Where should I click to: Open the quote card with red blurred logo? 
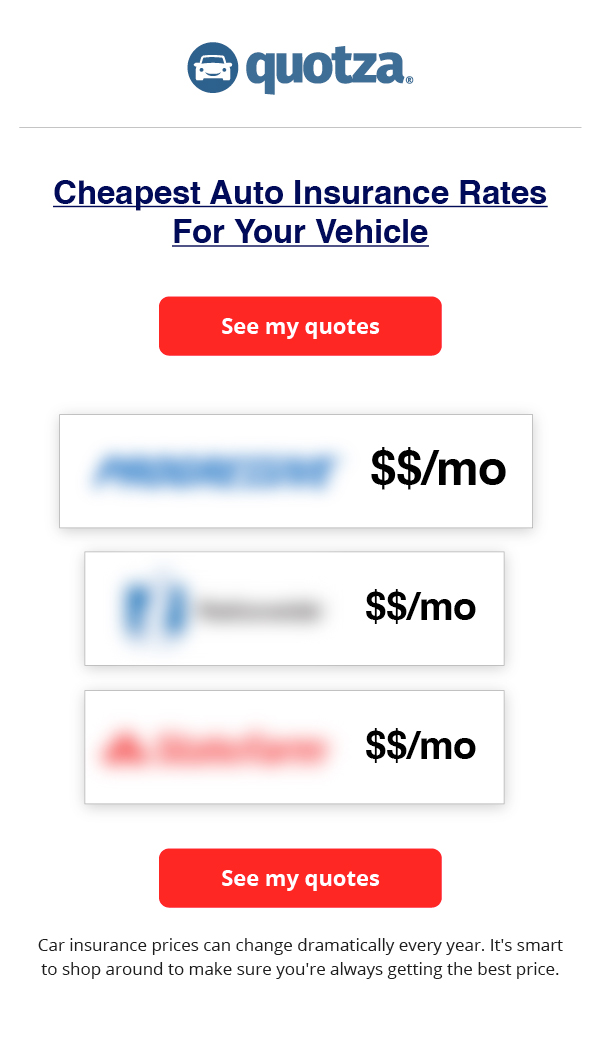coord(294,747)
